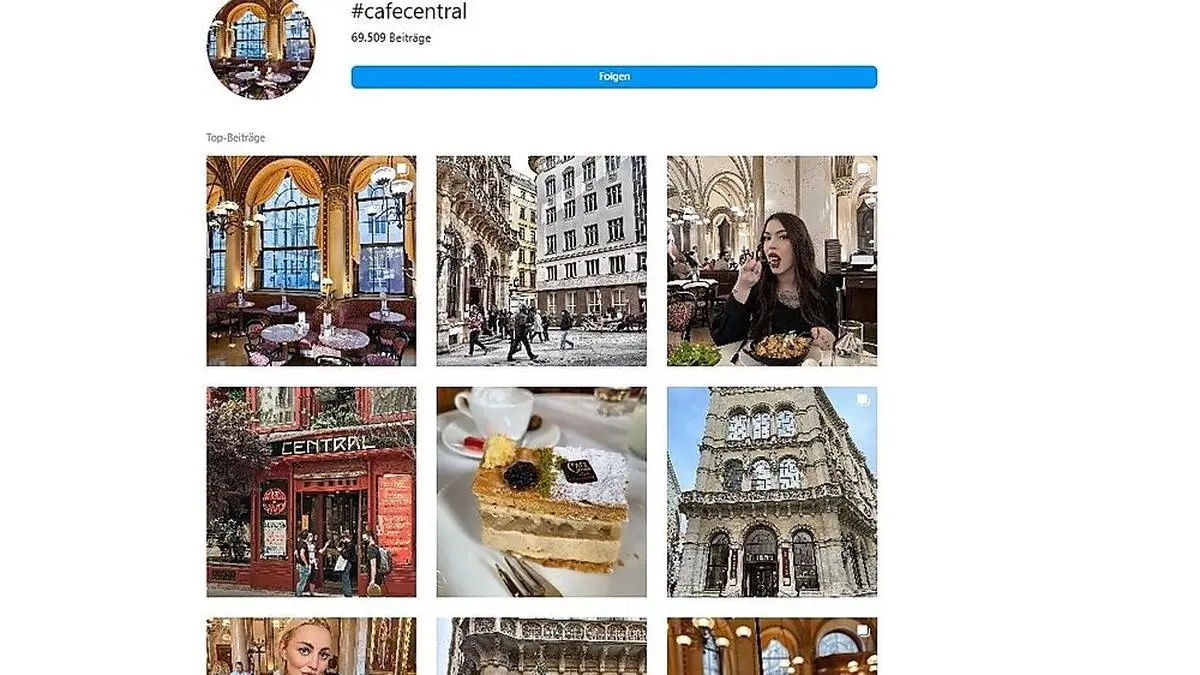
Task: Open the layered cake slice post
Action: 541,491
